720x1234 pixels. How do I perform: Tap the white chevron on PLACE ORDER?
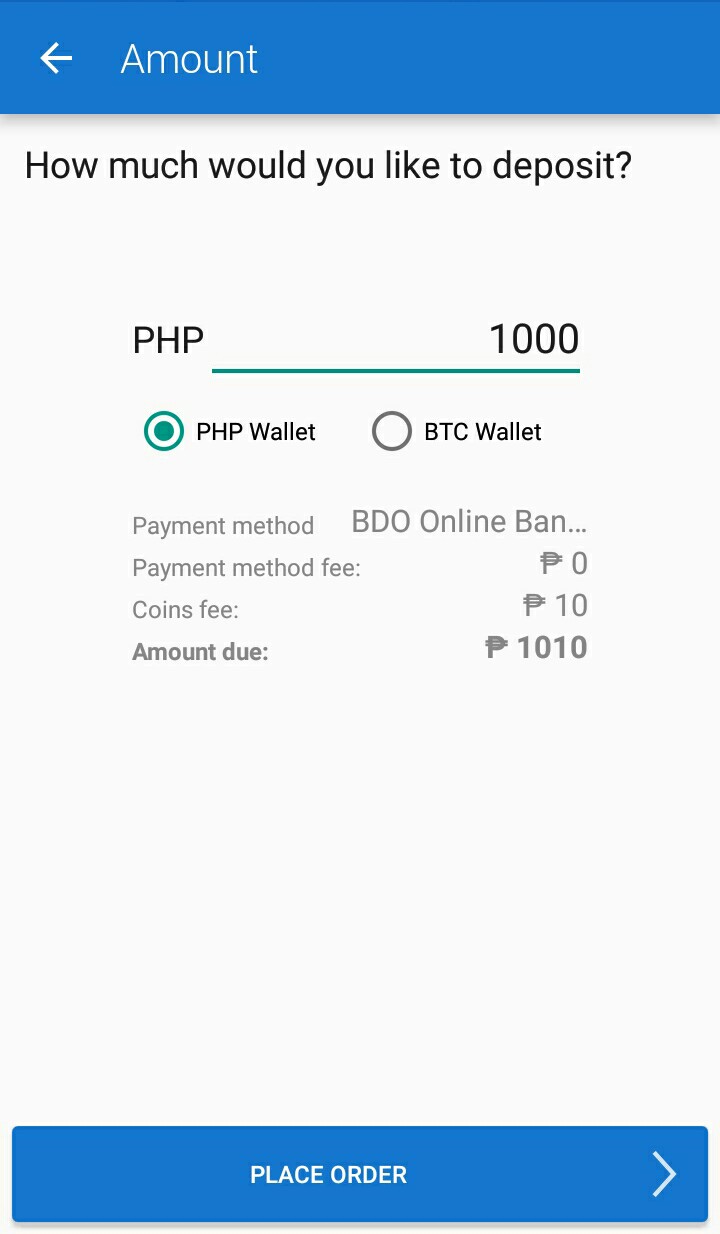pyautogui.click(x=664, y=1174)
